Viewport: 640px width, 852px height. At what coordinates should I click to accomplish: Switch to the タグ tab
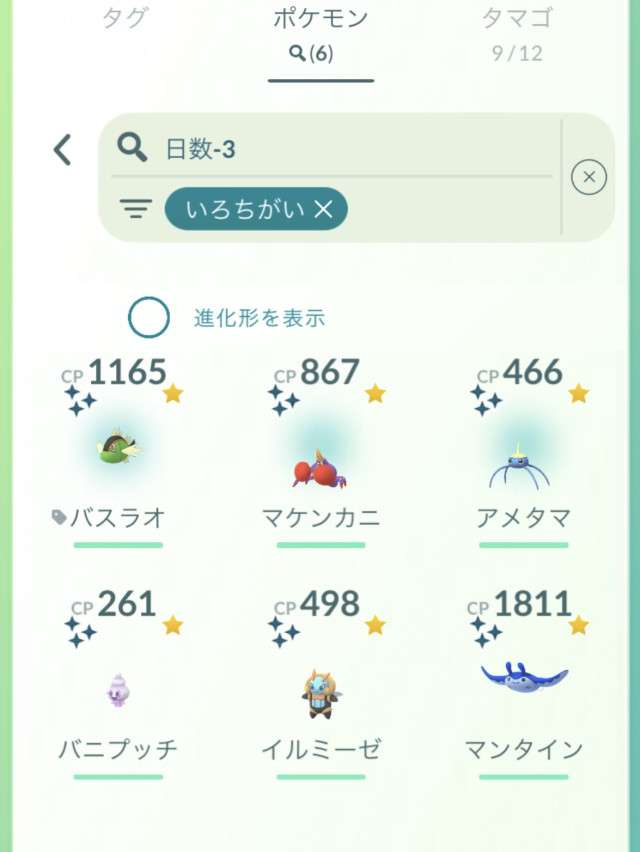(x=125, y=19)
